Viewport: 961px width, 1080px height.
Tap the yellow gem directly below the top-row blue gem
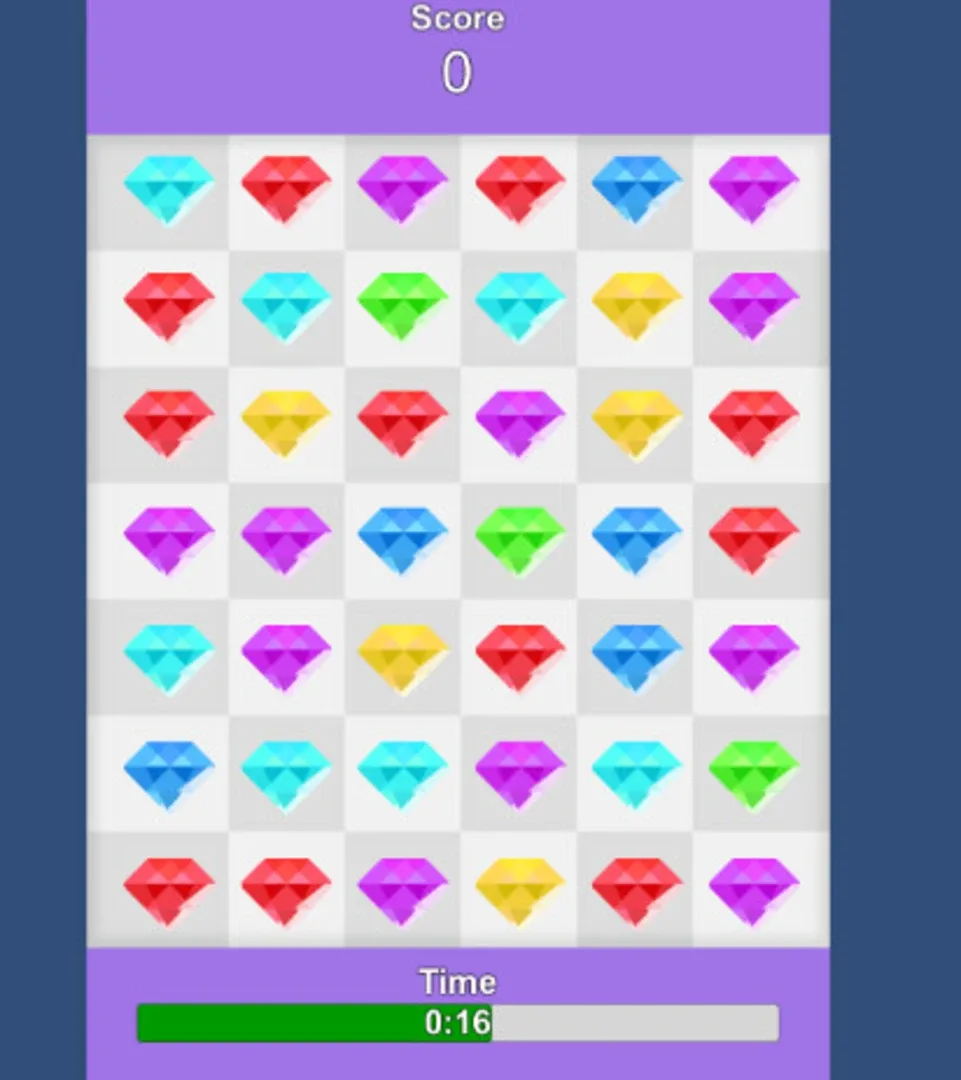click(x=637, y=303)
